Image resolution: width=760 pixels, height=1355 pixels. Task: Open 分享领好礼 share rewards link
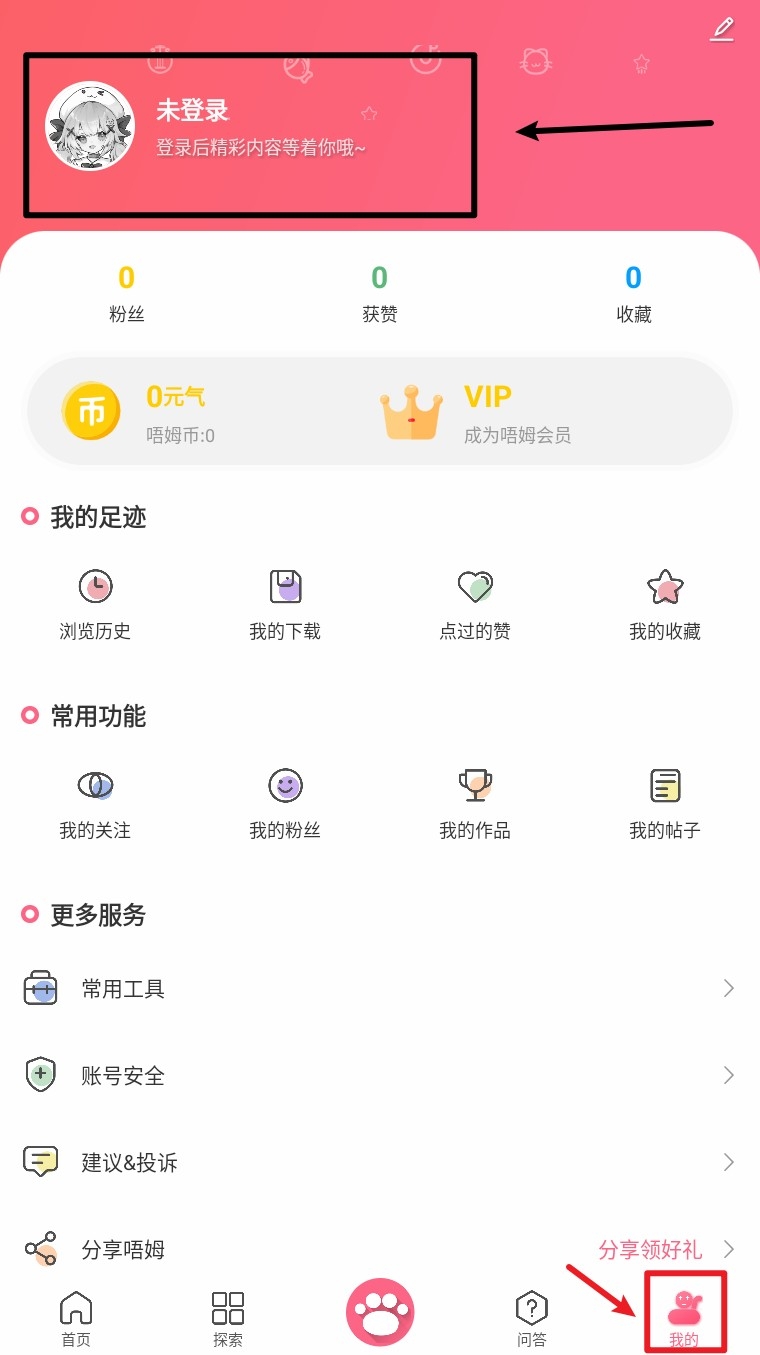tap(651, 1249)
